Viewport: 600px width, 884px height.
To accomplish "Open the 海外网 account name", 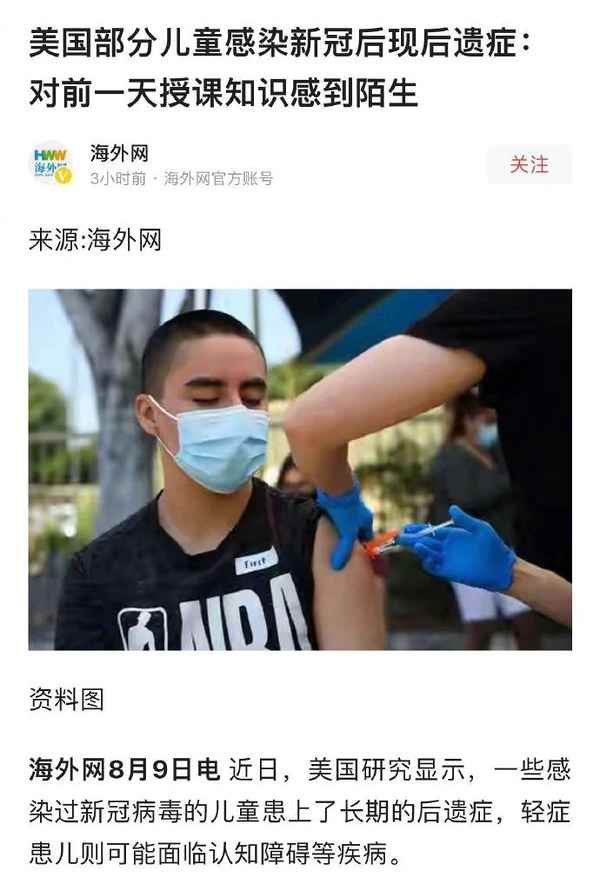I will tap(119, 153).
